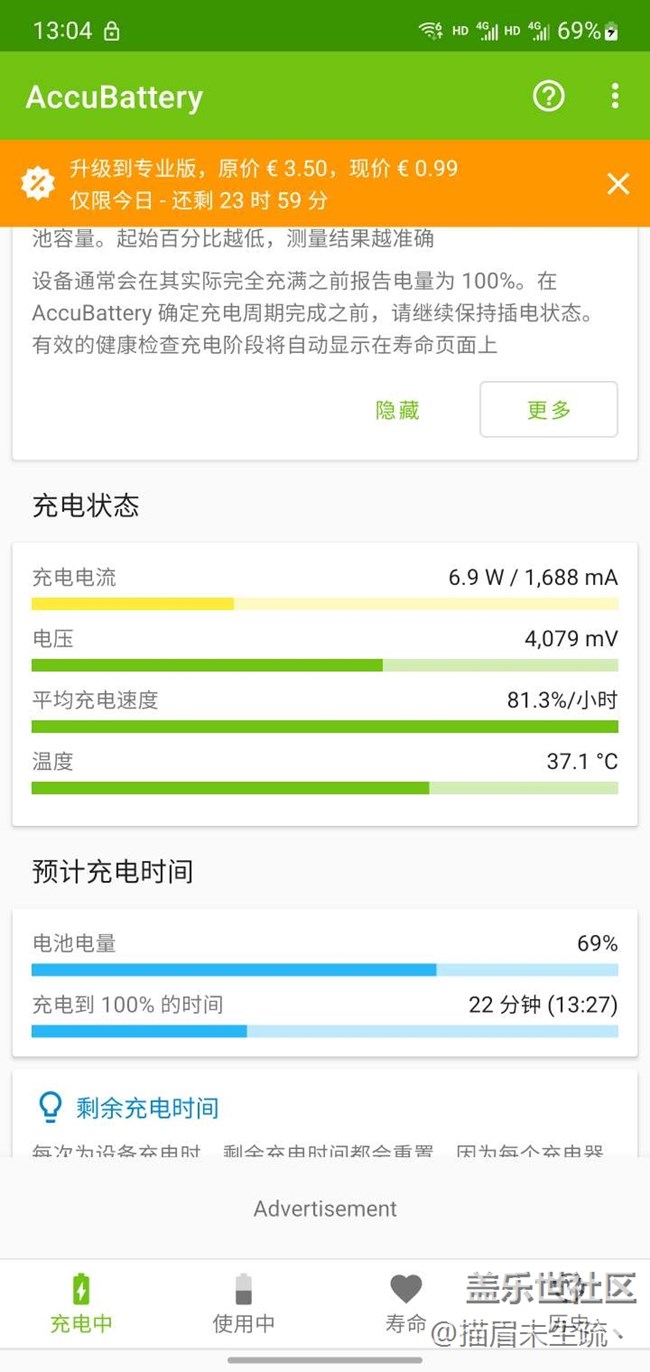Switch to the 充电中 tab
The height and width of the screenshot is (1372, 650).
click(x=81, y=1303)
